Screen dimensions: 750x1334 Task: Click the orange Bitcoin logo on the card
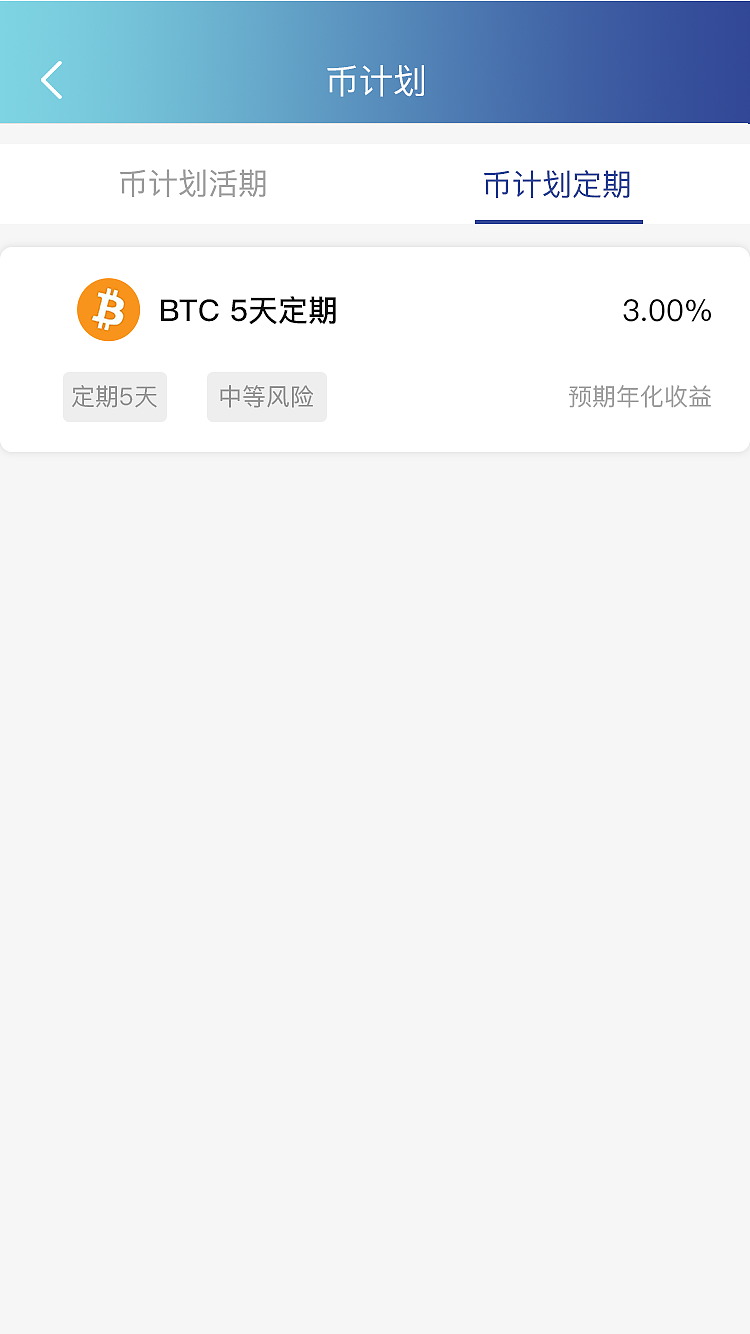tap(108, 310)
